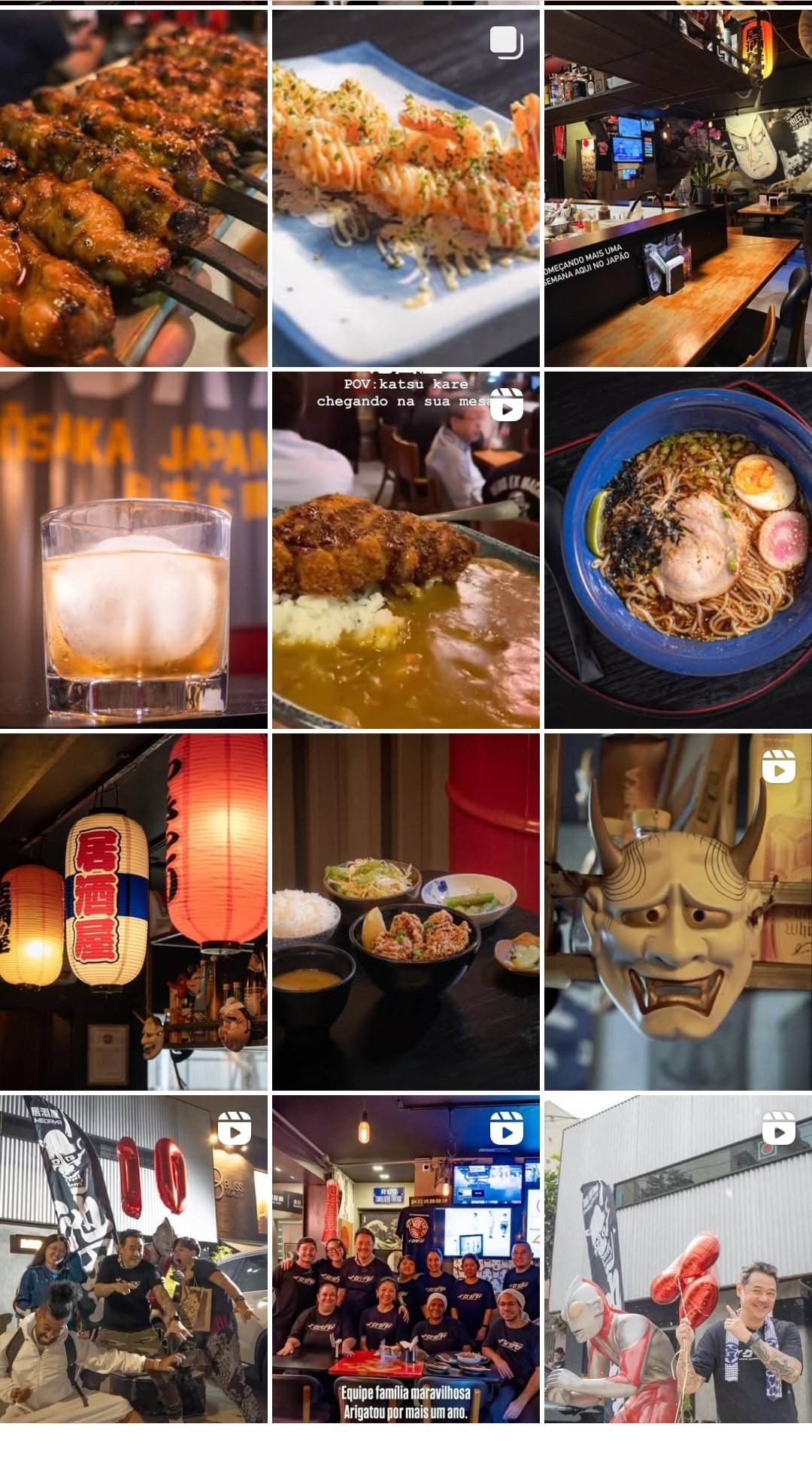Open the restaurant interior counter post
Screen dimensions: 812x1460
pos(677,188)
